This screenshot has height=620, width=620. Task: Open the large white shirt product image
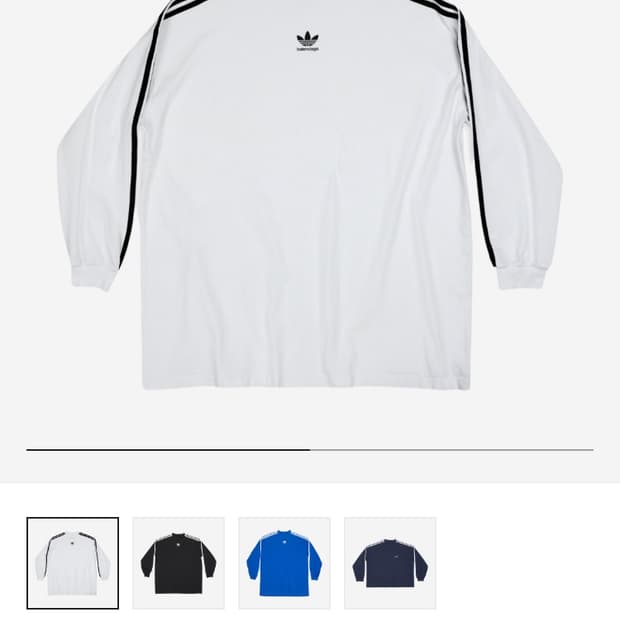click(x=310, y=200)
